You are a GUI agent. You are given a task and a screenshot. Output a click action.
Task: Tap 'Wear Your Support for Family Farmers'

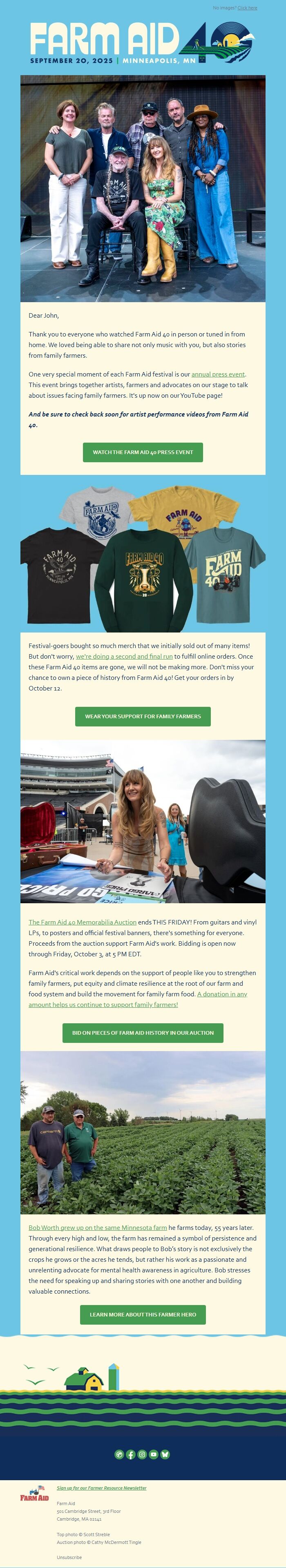click(143, 717)
